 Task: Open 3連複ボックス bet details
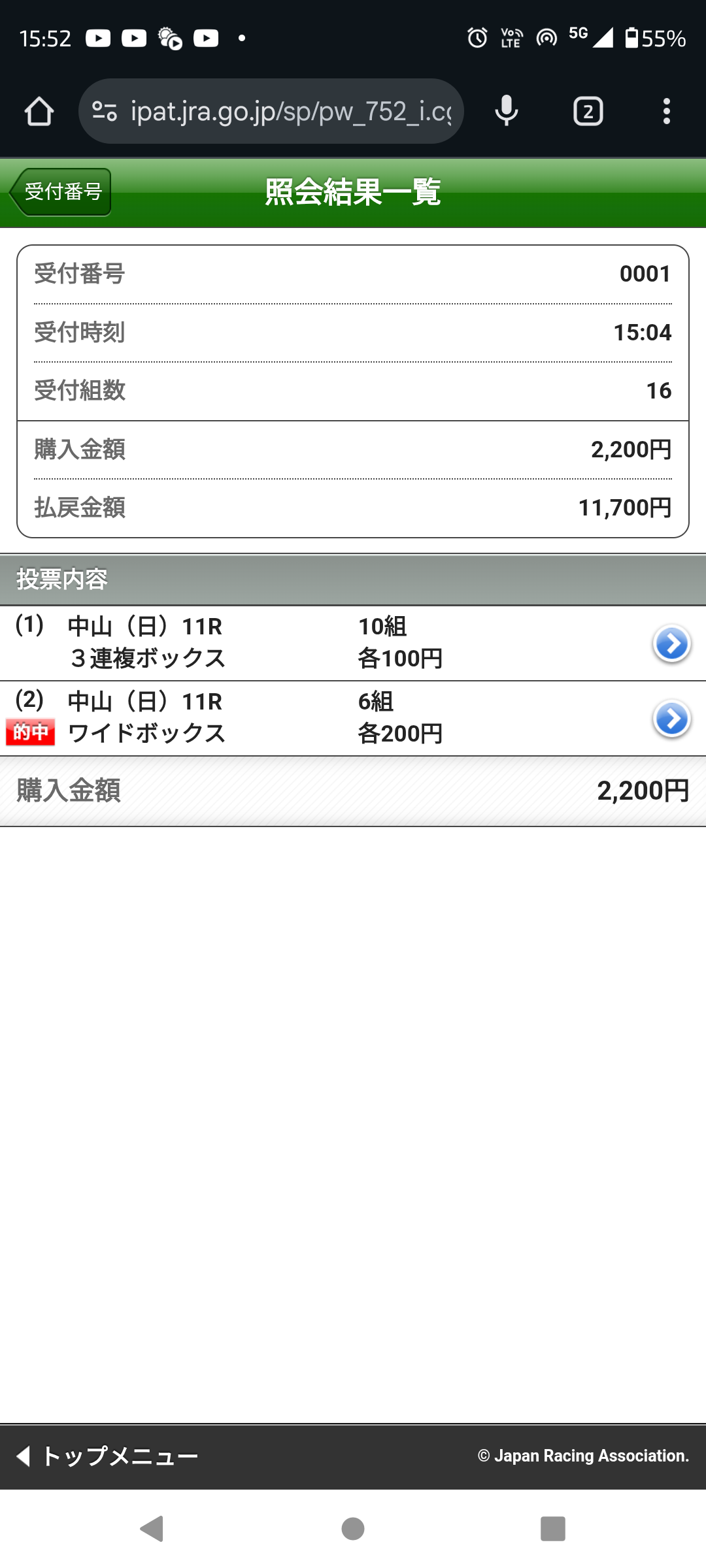click(671, 644)
